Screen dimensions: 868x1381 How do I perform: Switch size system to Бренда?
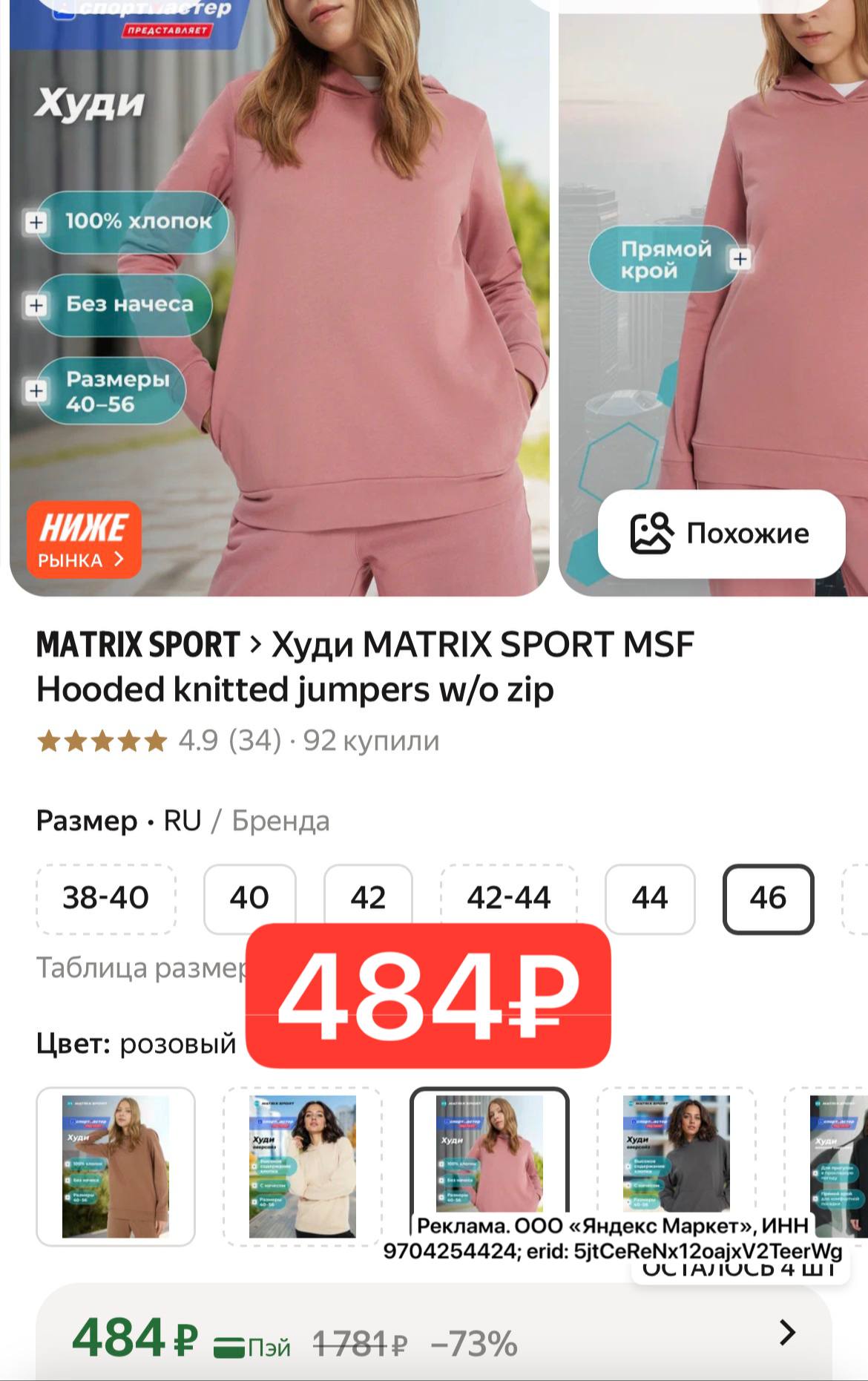[x=280, y=821]
